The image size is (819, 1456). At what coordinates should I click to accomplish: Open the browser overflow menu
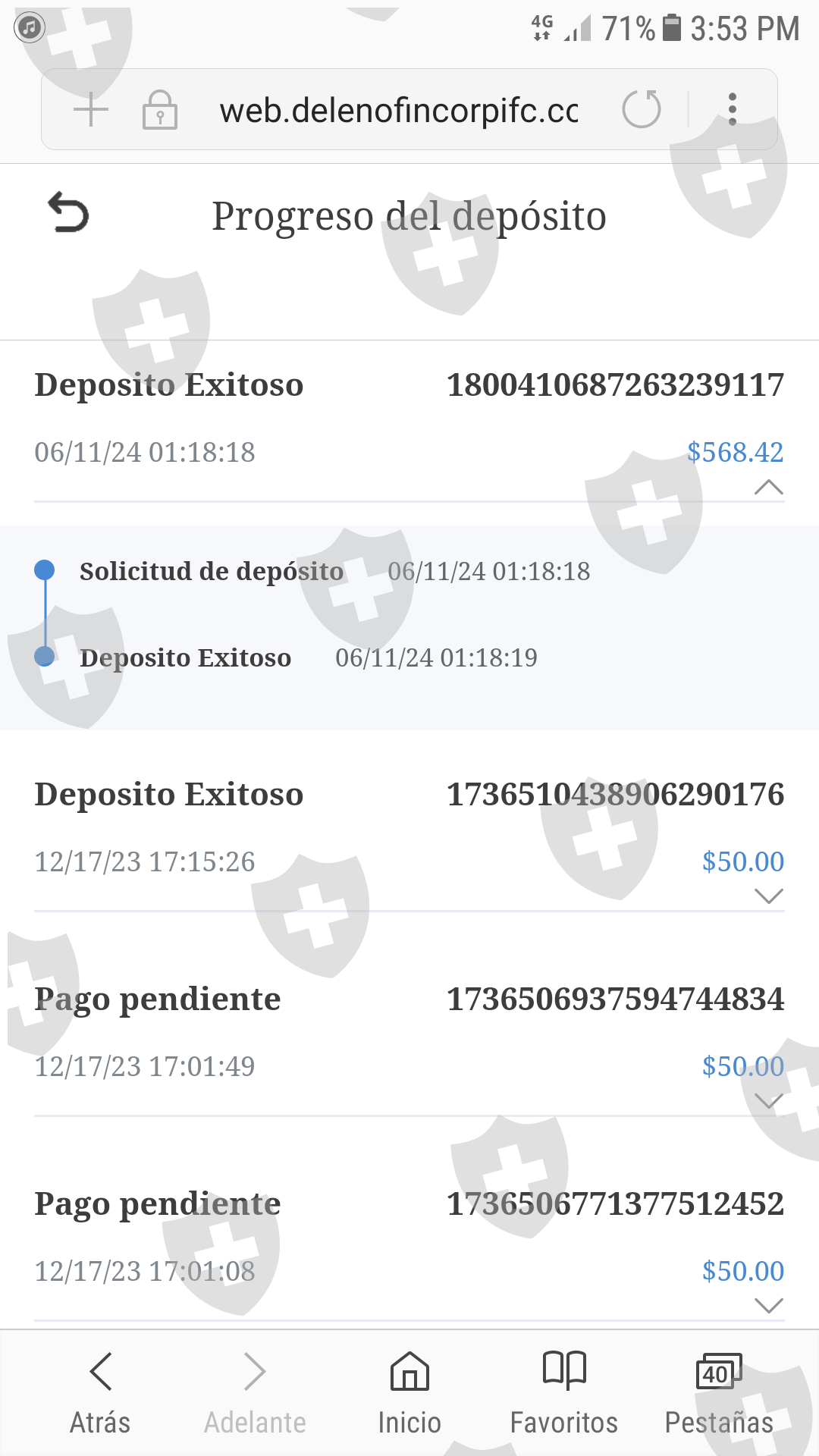732,109
